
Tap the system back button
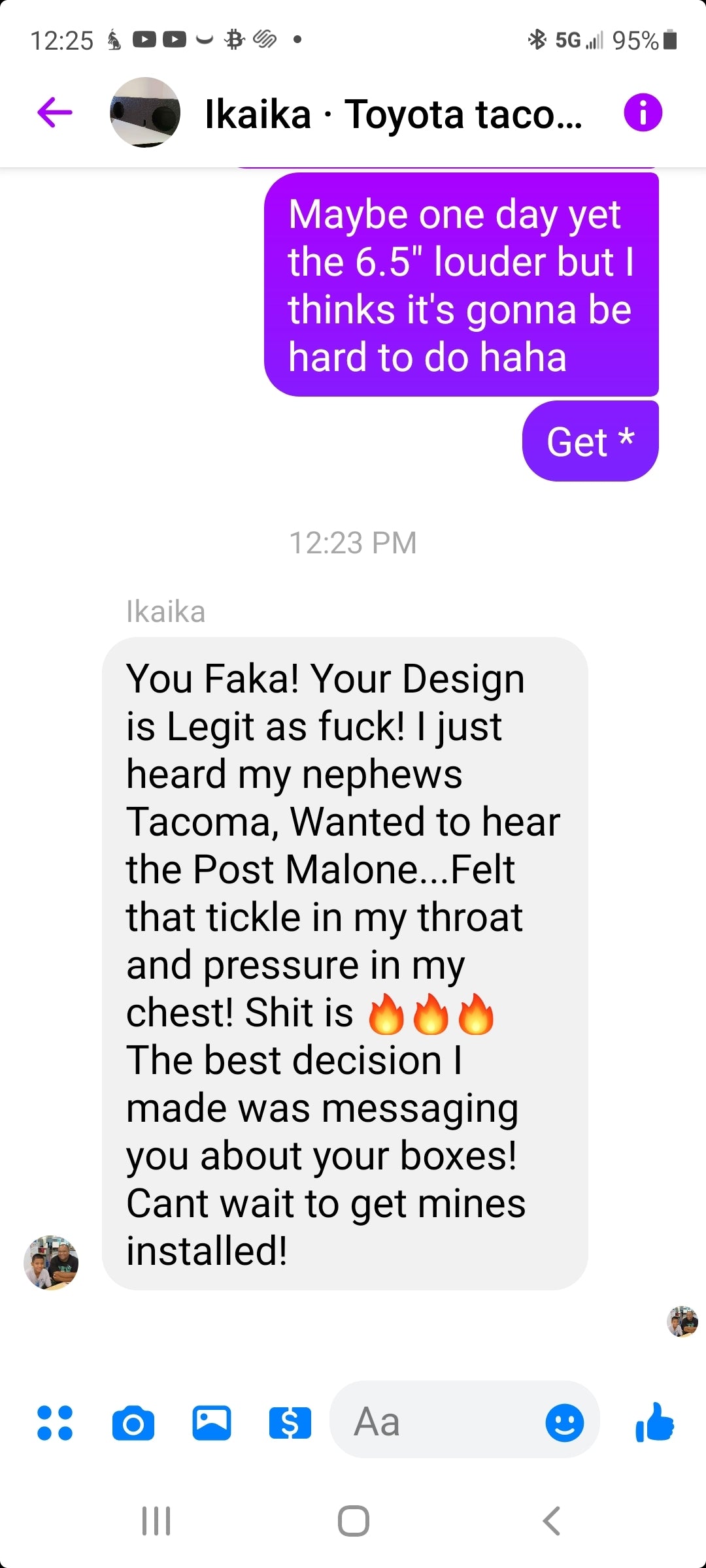tap(551, 1520)
